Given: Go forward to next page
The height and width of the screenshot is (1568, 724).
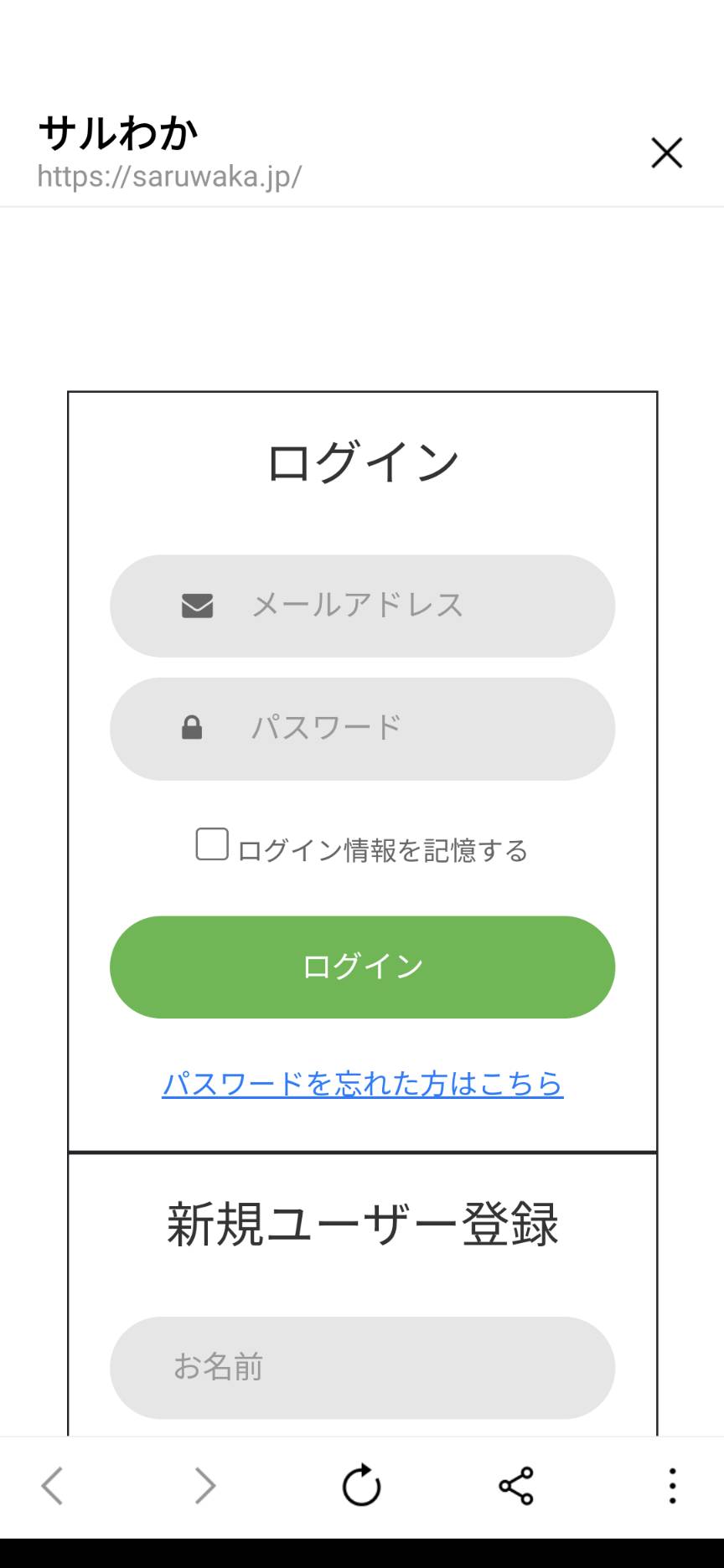Looking at the screenshot, I should click(205, 1486).
